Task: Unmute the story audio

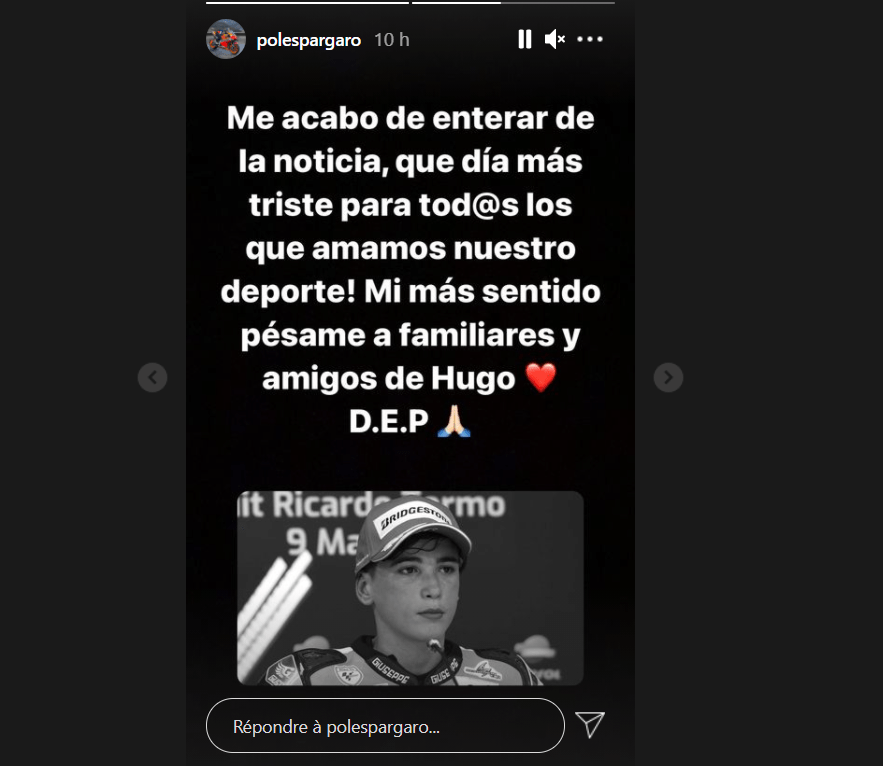Action: coord(555,40)
